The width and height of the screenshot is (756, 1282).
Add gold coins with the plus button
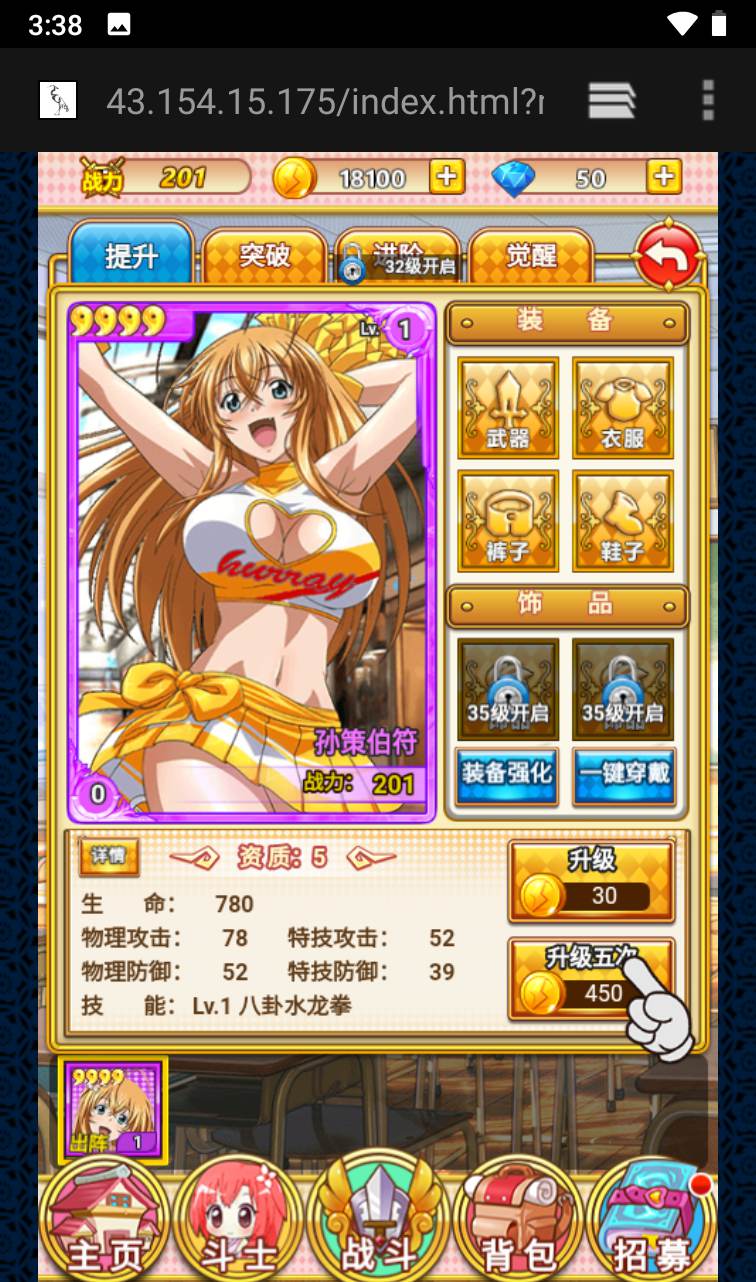pyautogui.click(x=446, y=178)
